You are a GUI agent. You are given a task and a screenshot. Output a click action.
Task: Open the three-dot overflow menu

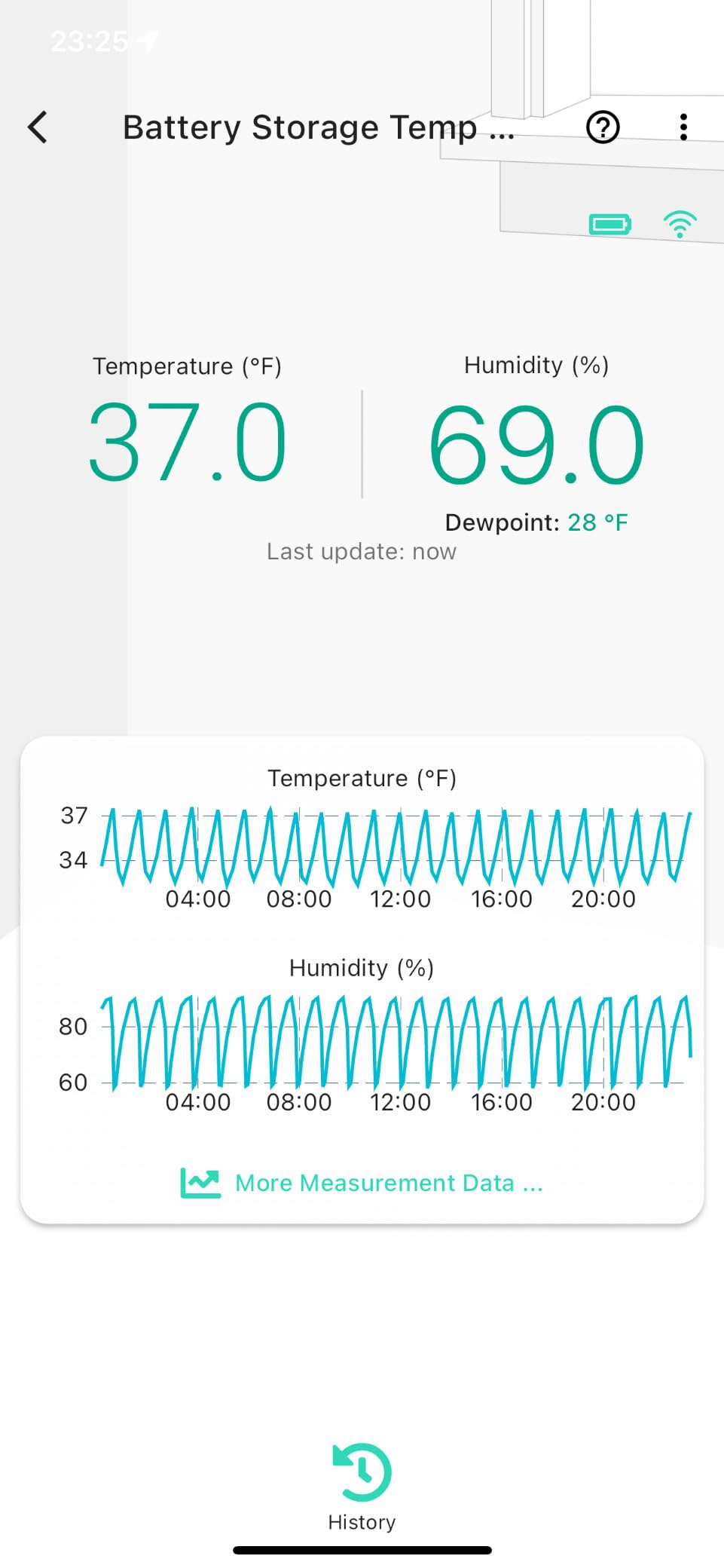pyautogui.click(x=683, y=127)
